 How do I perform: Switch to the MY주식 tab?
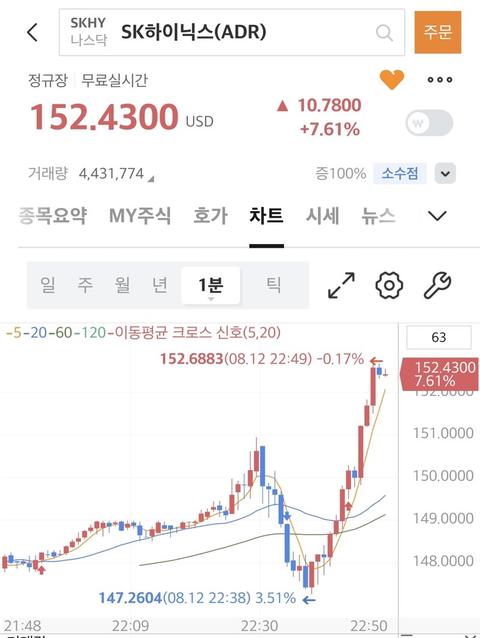pos(140,215)
